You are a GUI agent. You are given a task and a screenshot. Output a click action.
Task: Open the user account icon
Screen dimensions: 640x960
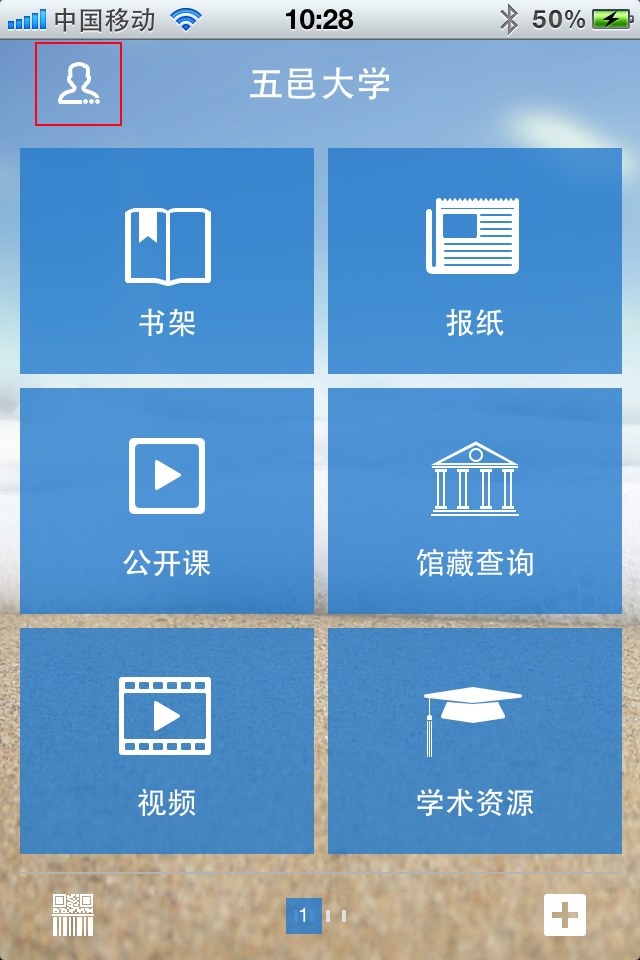pyautogui.click(x=78, y=84)
